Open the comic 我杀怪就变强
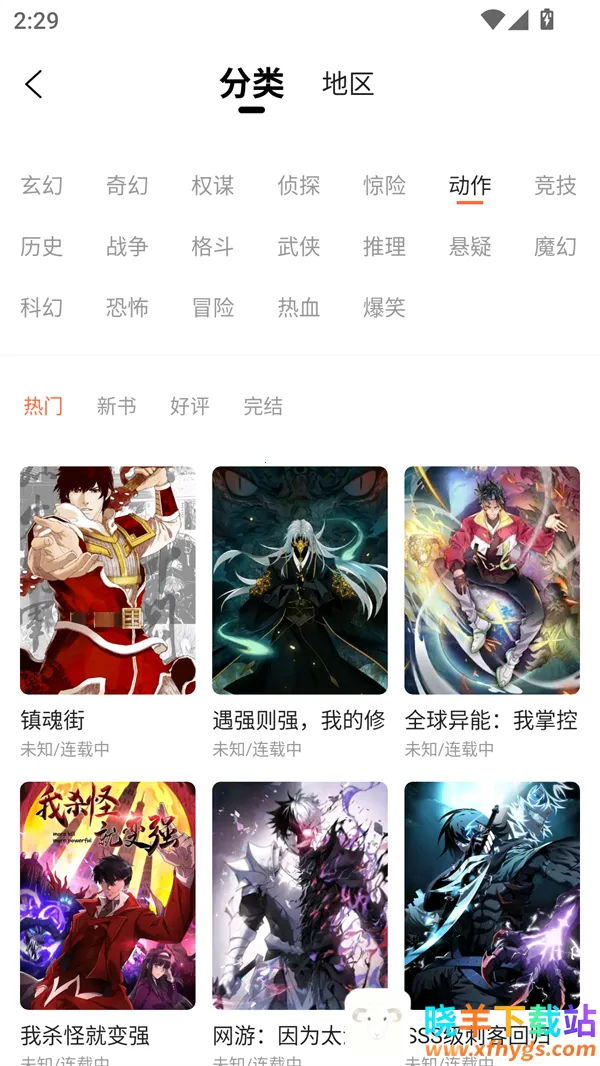Viewport: 600px width, 1066px height. click(108, 895)
